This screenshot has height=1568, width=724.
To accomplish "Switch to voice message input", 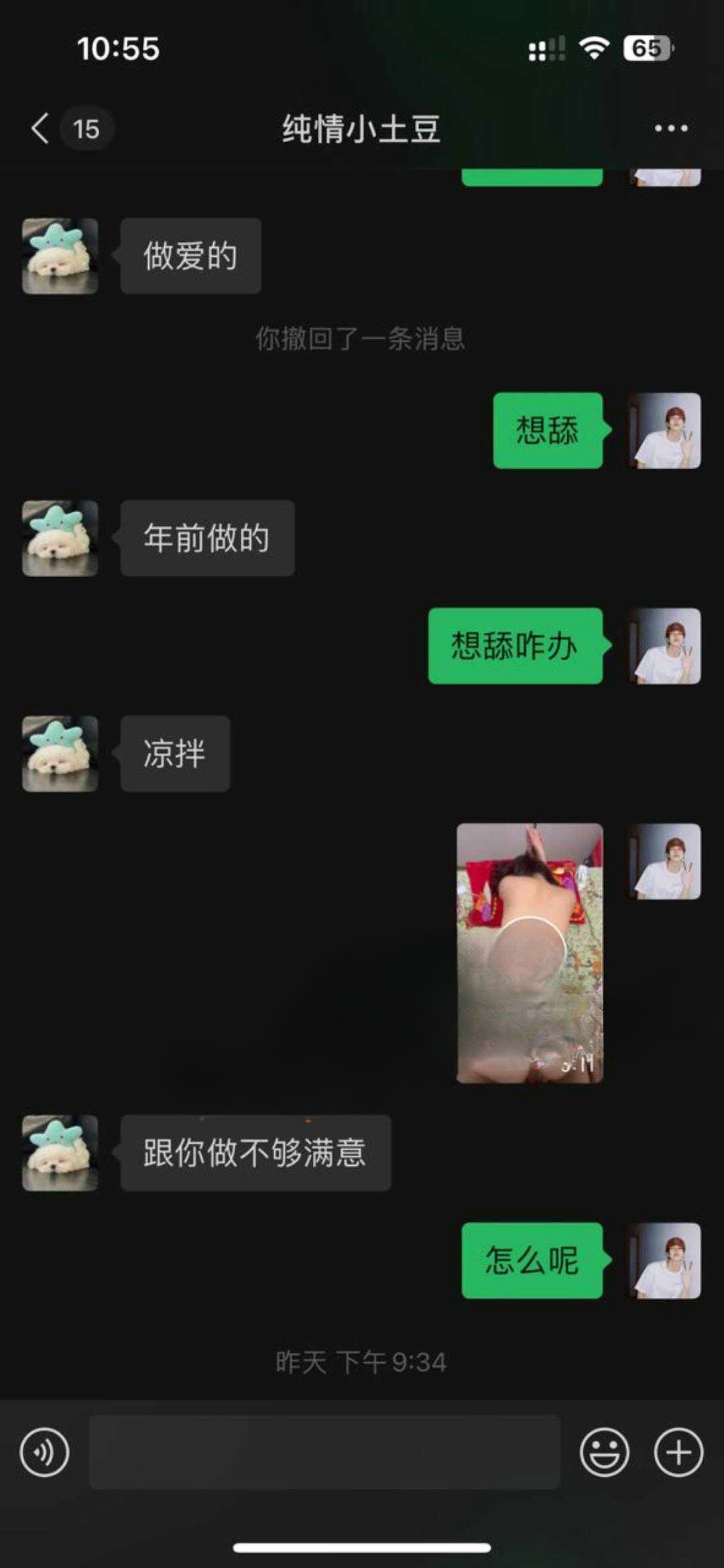I will click(44, 1453).
